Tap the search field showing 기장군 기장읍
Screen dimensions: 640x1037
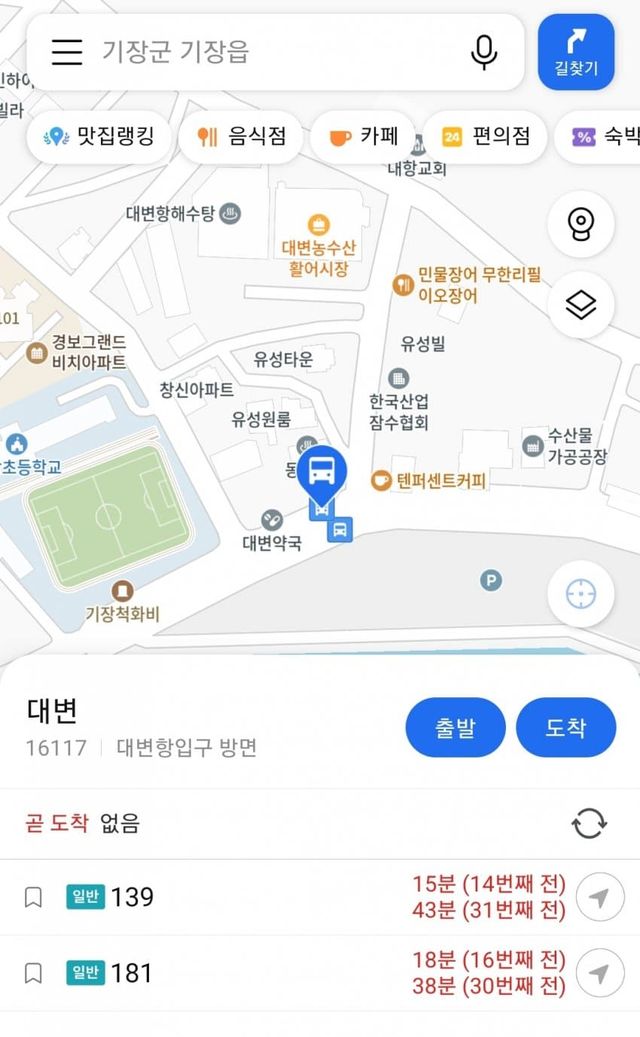[270, 51]
